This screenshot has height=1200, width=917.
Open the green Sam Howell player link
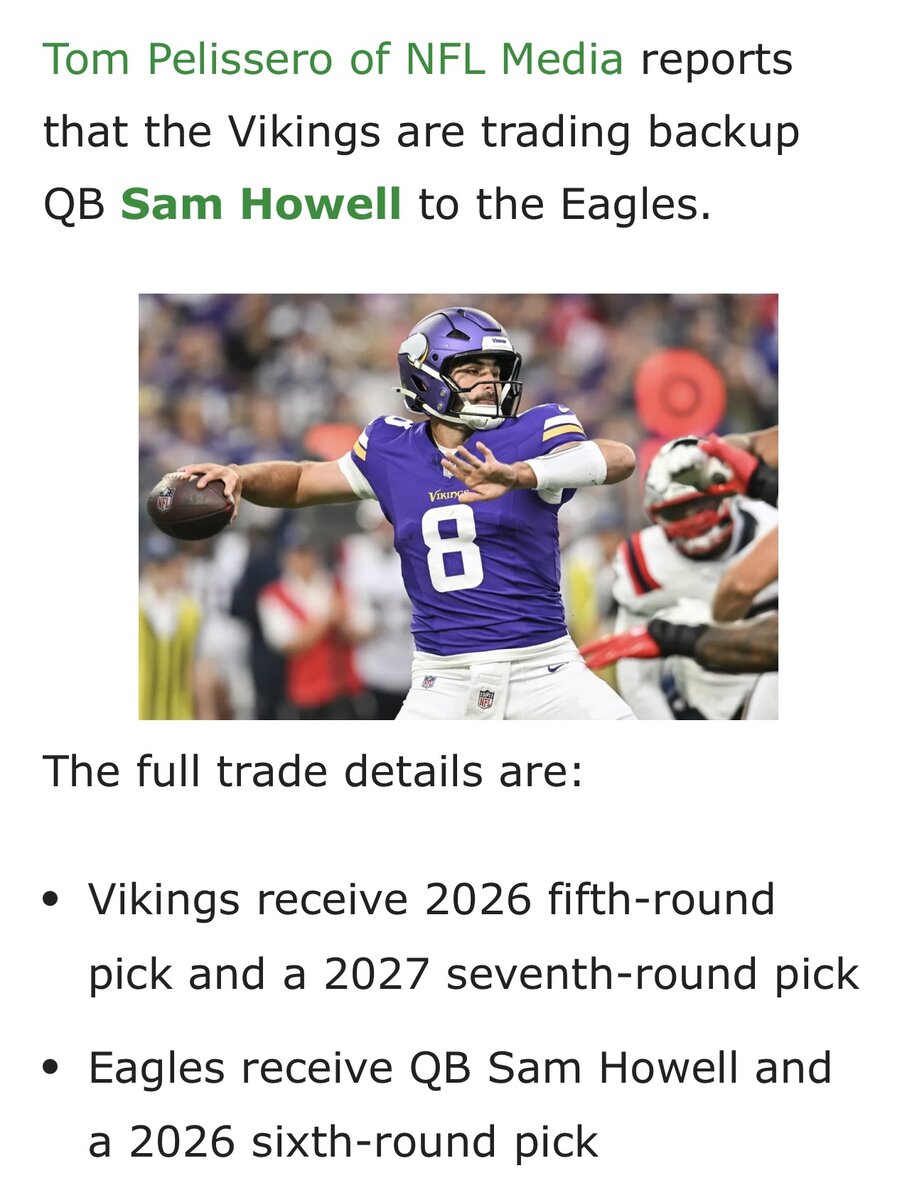(260, 204)
